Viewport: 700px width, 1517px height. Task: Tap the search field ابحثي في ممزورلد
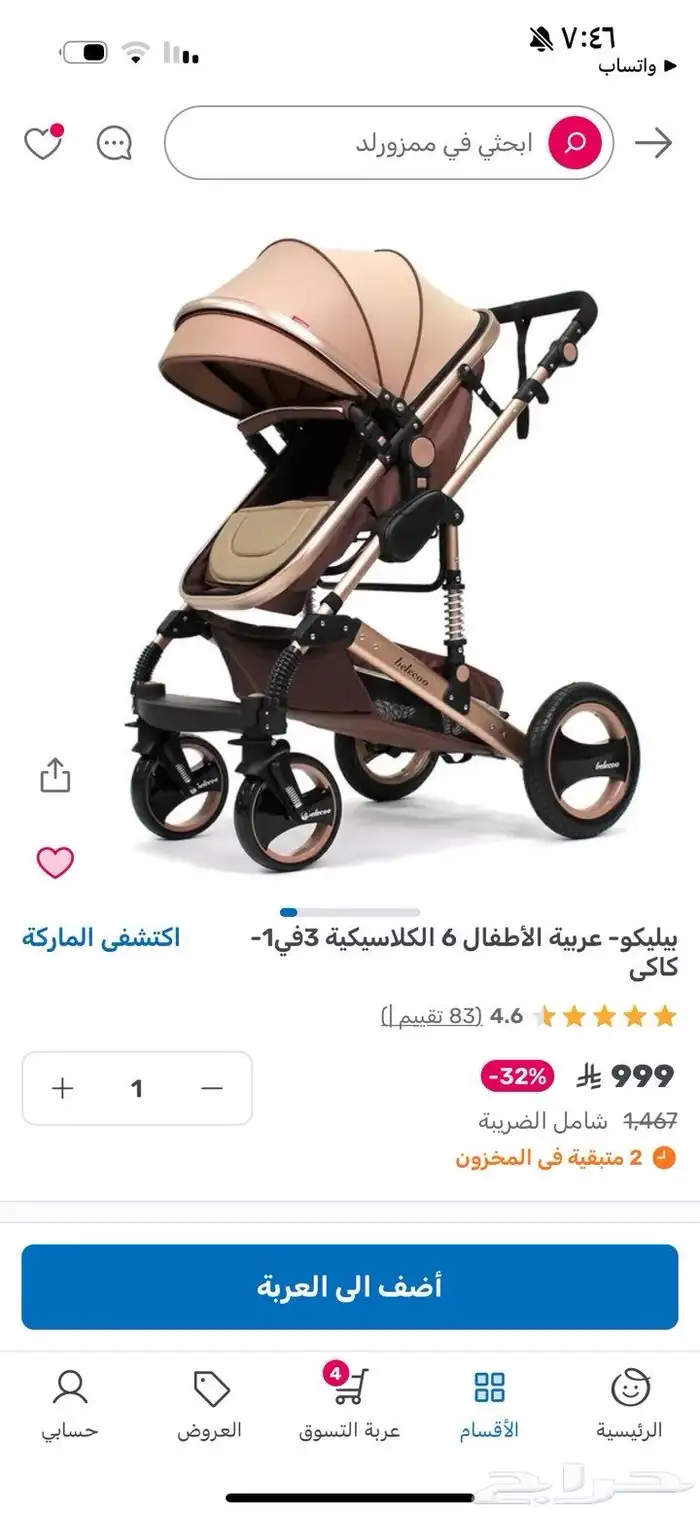[390, 143]
